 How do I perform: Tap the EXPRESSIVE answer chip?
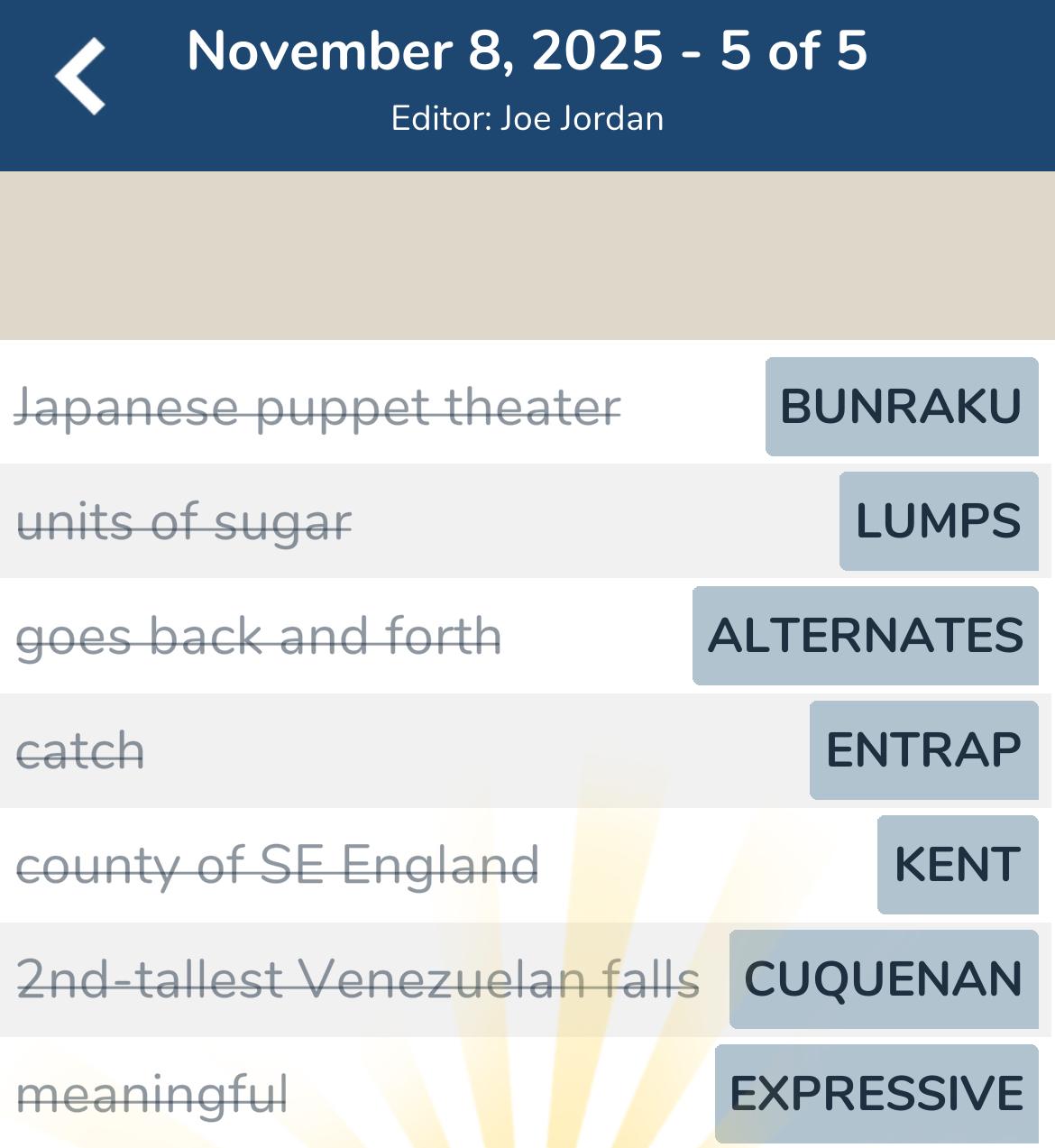(875, 1091)
